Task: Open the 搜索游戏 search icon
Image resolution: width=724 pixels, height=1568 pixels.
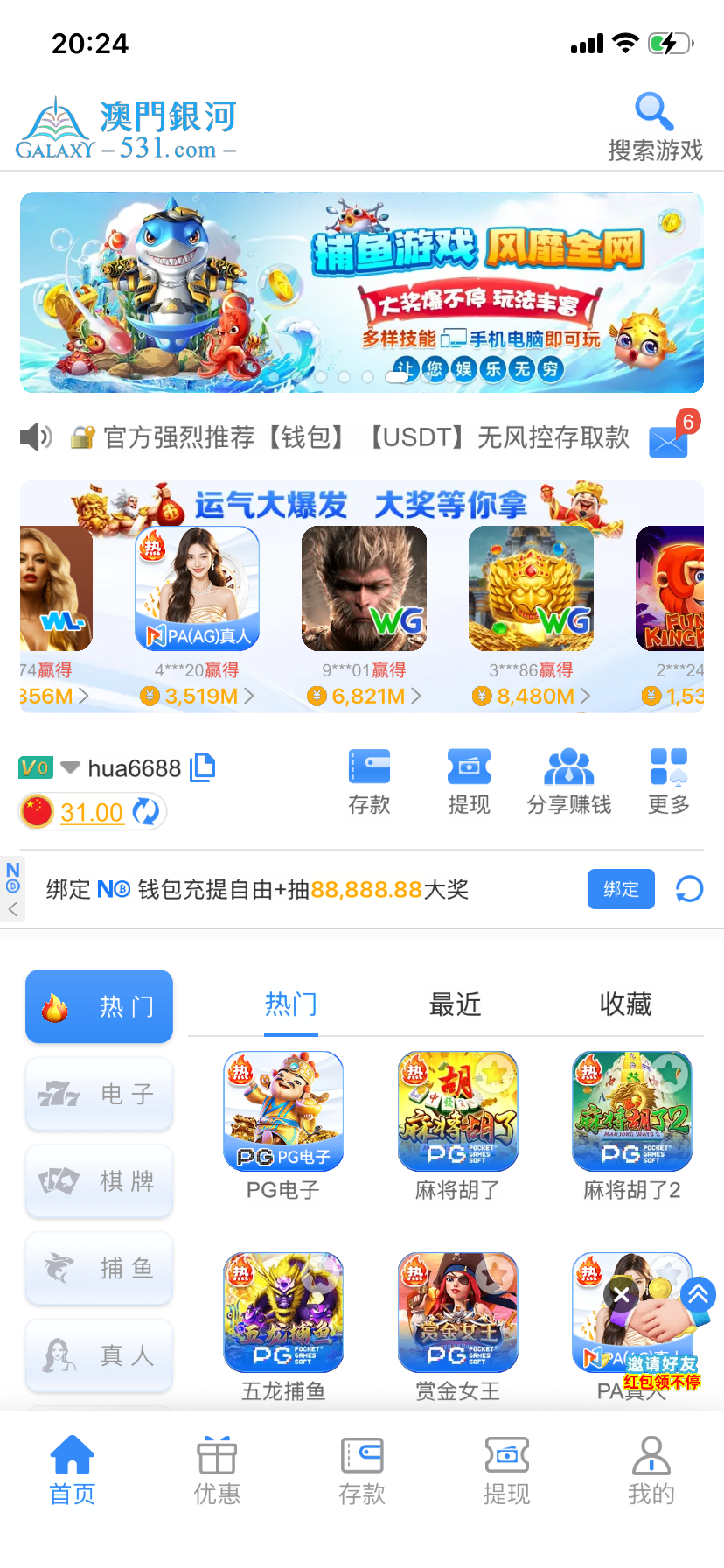Action: (x=654, y=114)
